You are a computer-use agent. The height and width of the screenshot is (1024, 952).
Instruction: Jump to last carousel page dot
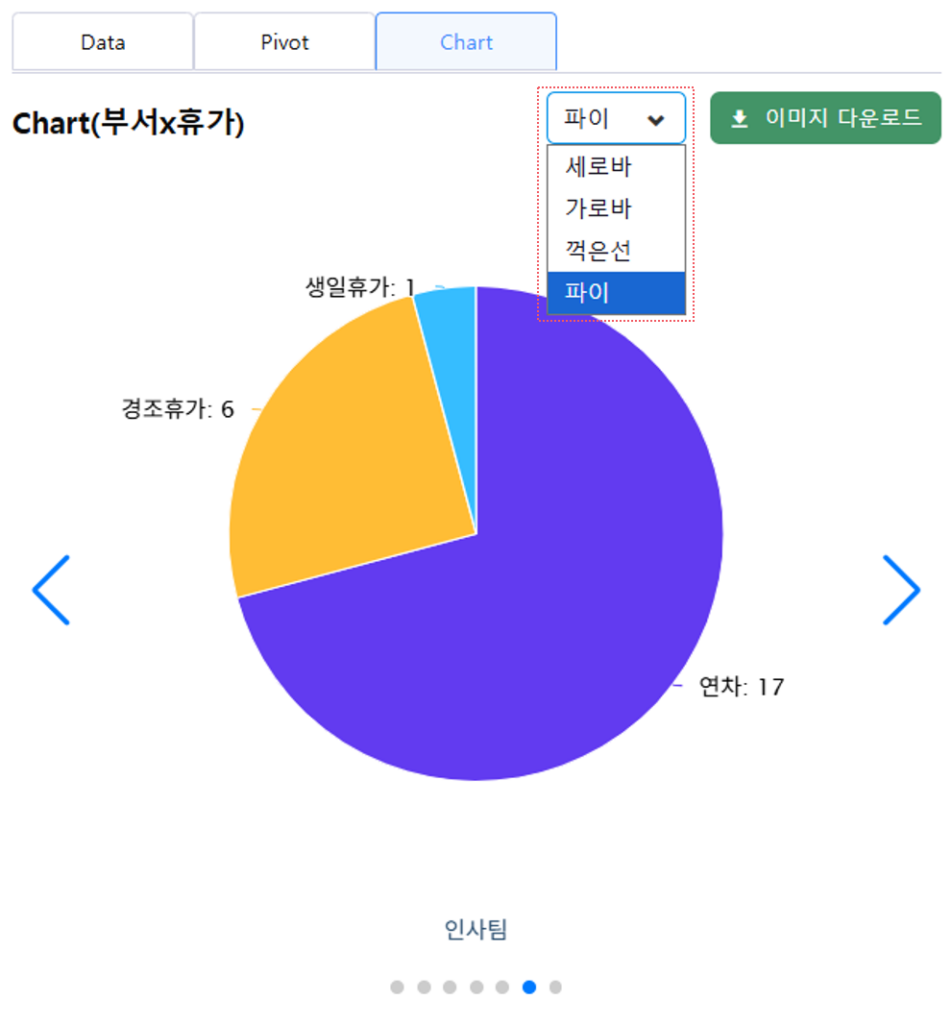(x=555, y=987)
